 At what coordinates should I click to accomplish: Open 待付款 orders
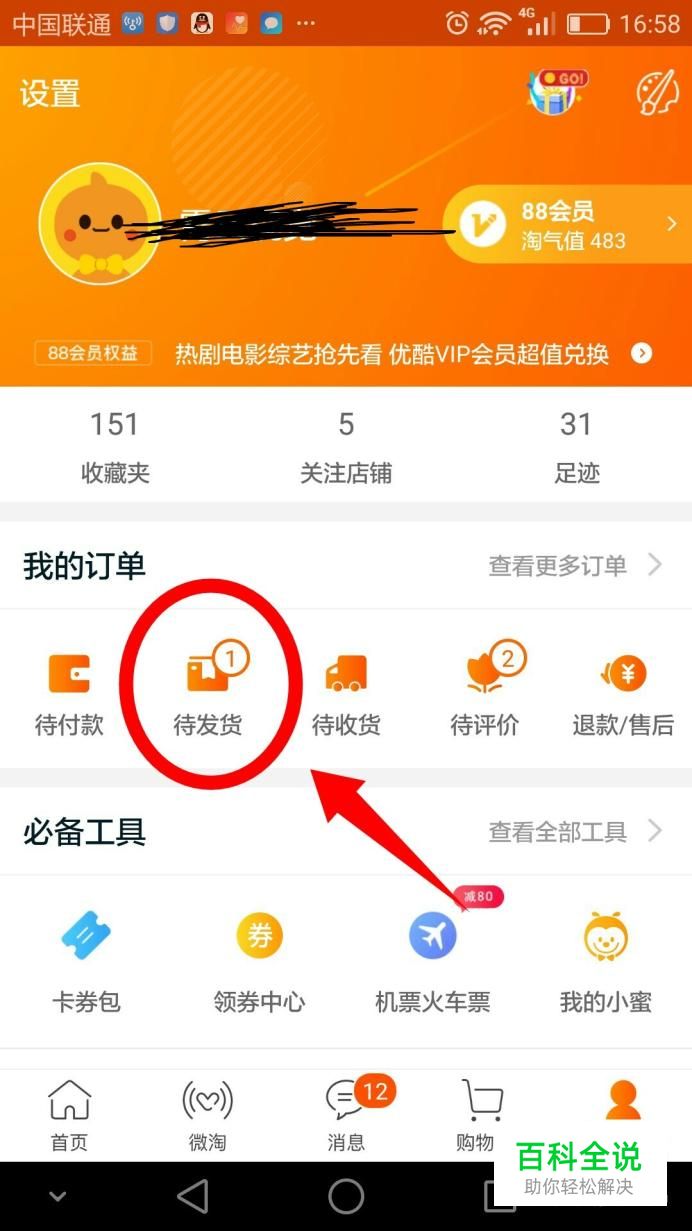[x=69, y=693]
